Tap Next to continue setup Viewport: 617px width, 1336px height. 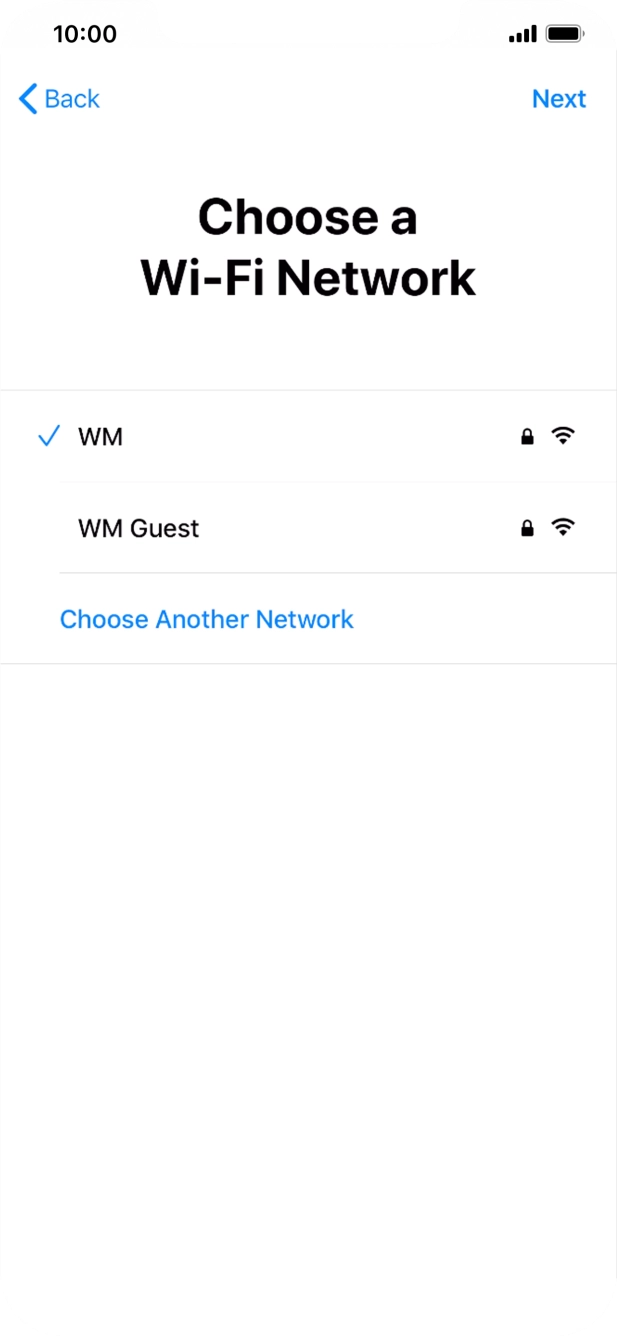pyautogui.click(x=558, y=99)
